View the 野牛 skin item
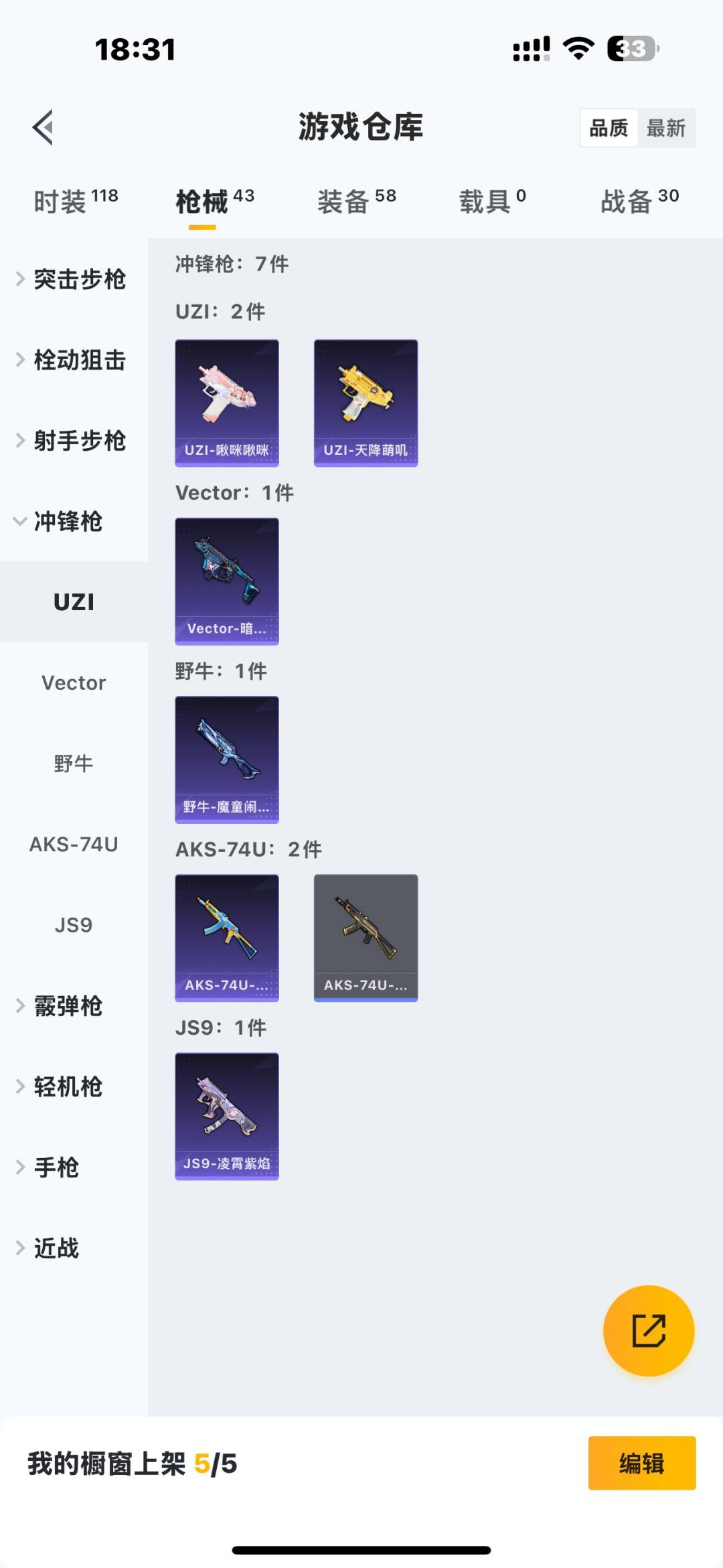 coord(227,760)
